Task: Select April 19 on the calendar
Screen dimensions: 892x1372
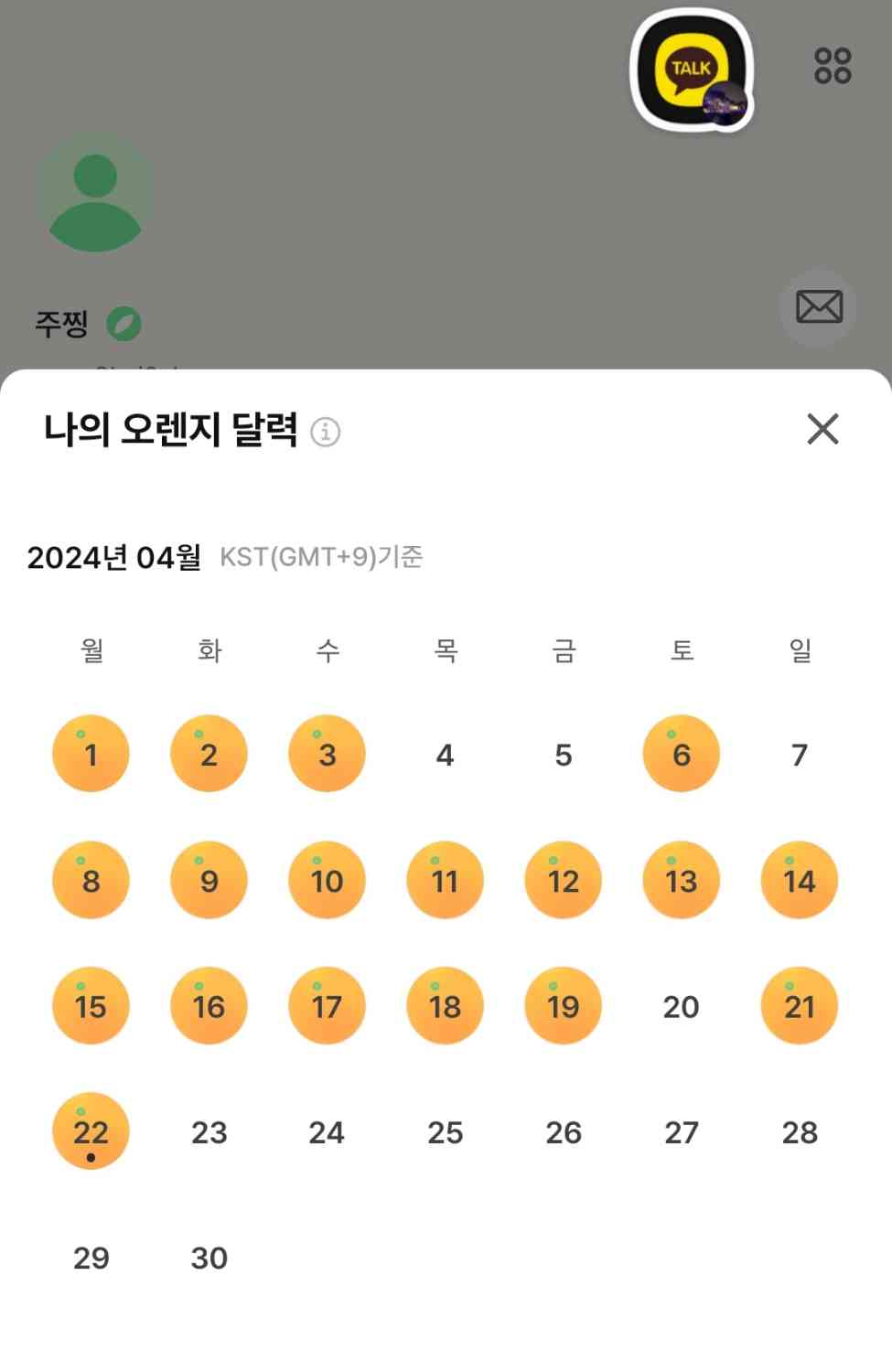Action: tap(563, 1006)
